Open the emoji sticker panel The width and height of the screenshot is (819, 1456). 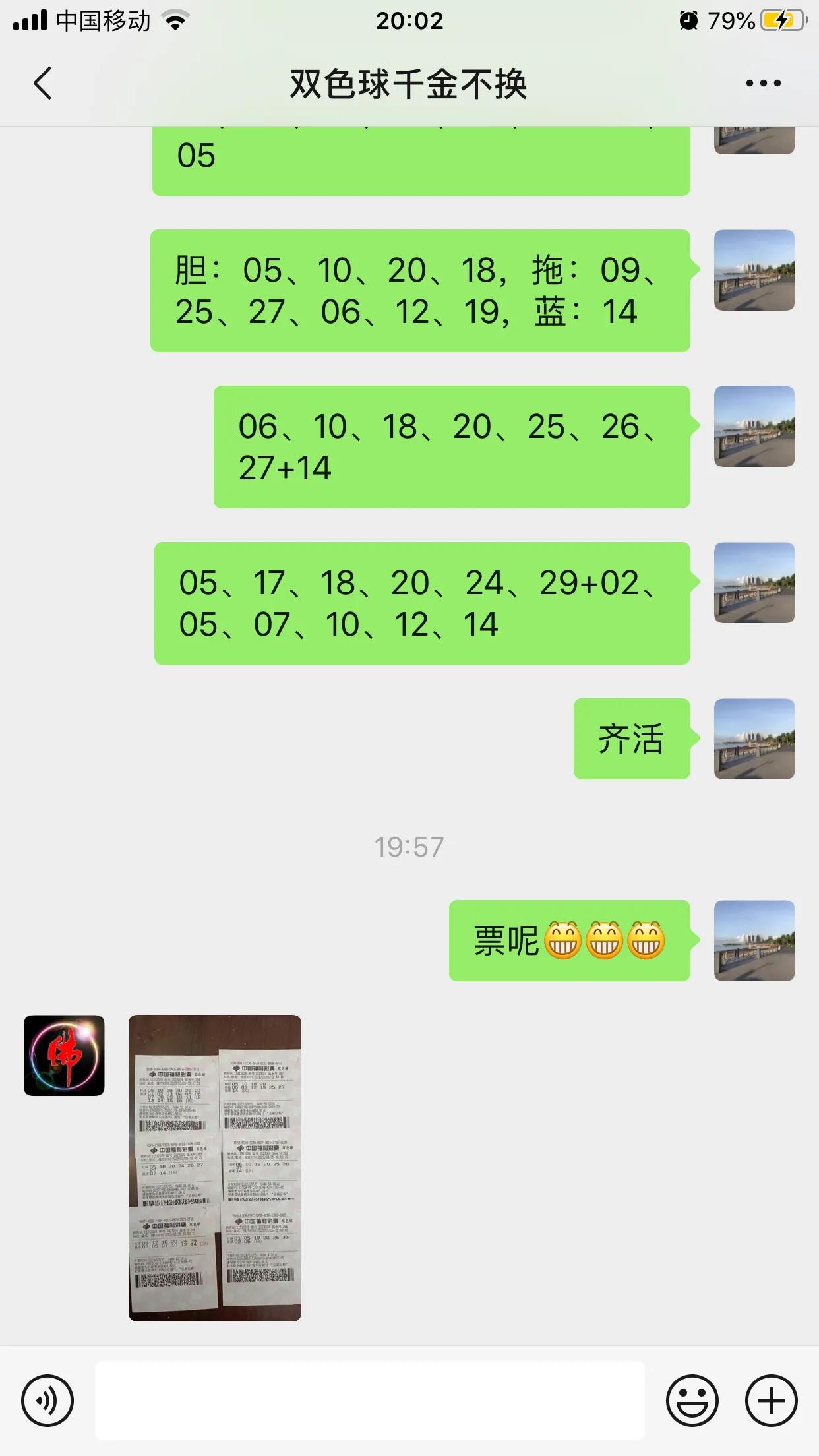[x=692, y=1401]
